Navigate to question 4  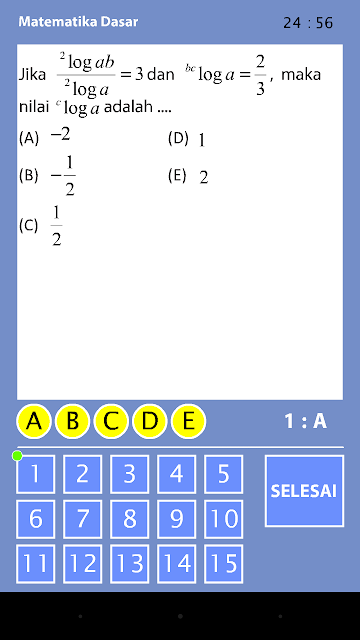(176, 474)
